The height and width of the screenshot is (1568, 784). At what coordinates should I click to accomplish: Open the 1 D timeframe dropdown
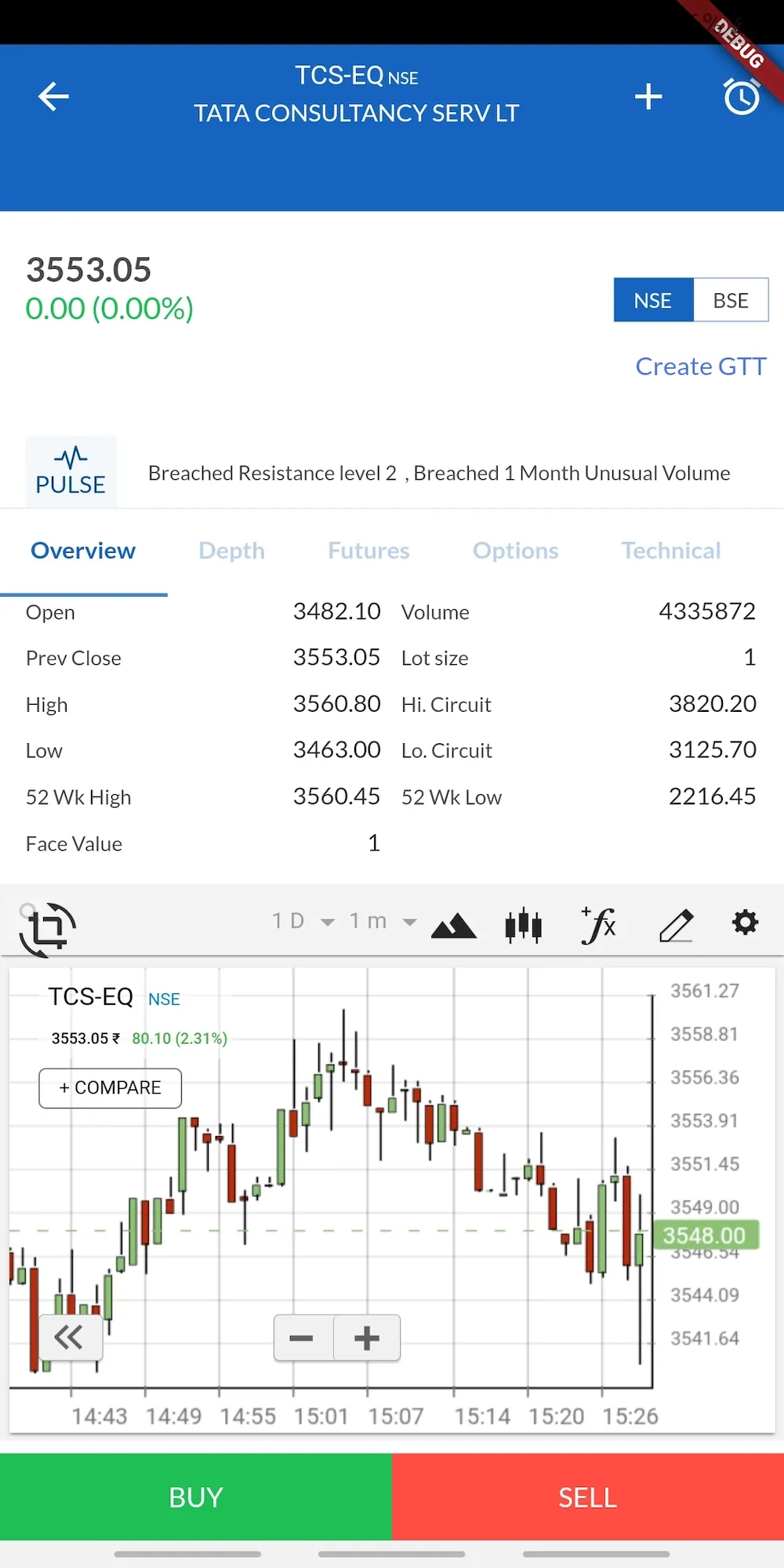tap(300, 920)
